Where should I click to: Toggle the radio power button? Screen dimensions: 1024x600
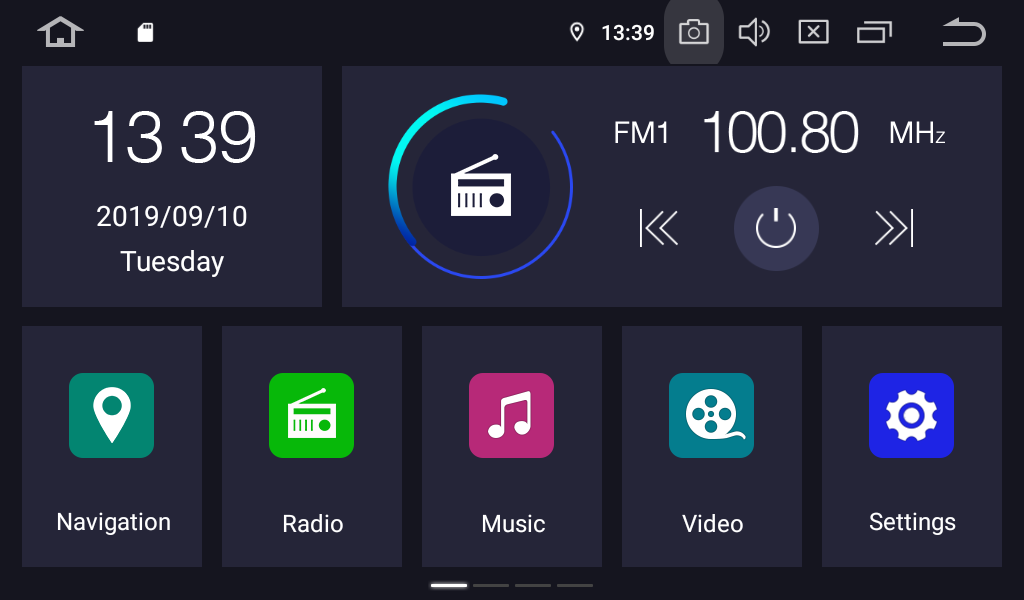click(776, 229)
